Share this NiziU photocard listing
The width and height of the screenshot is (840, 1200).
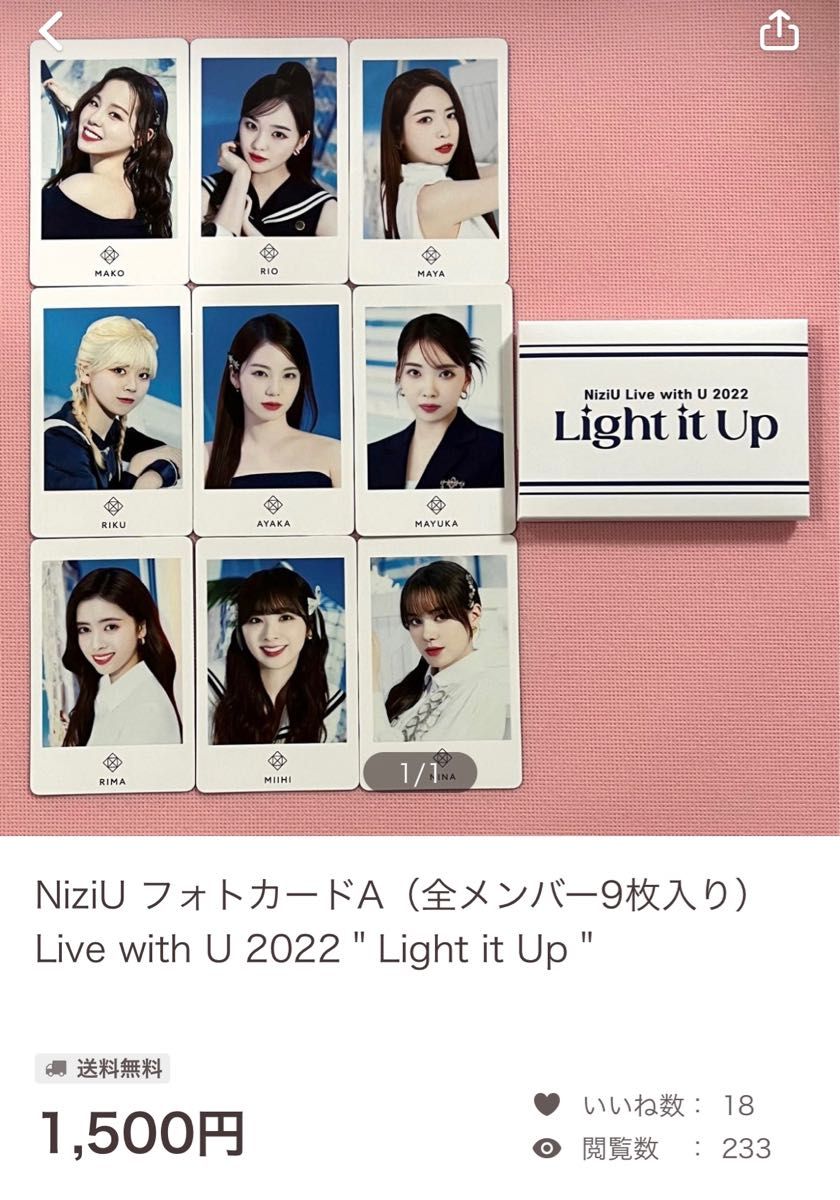pyautogui.click(x=780, y=32)
